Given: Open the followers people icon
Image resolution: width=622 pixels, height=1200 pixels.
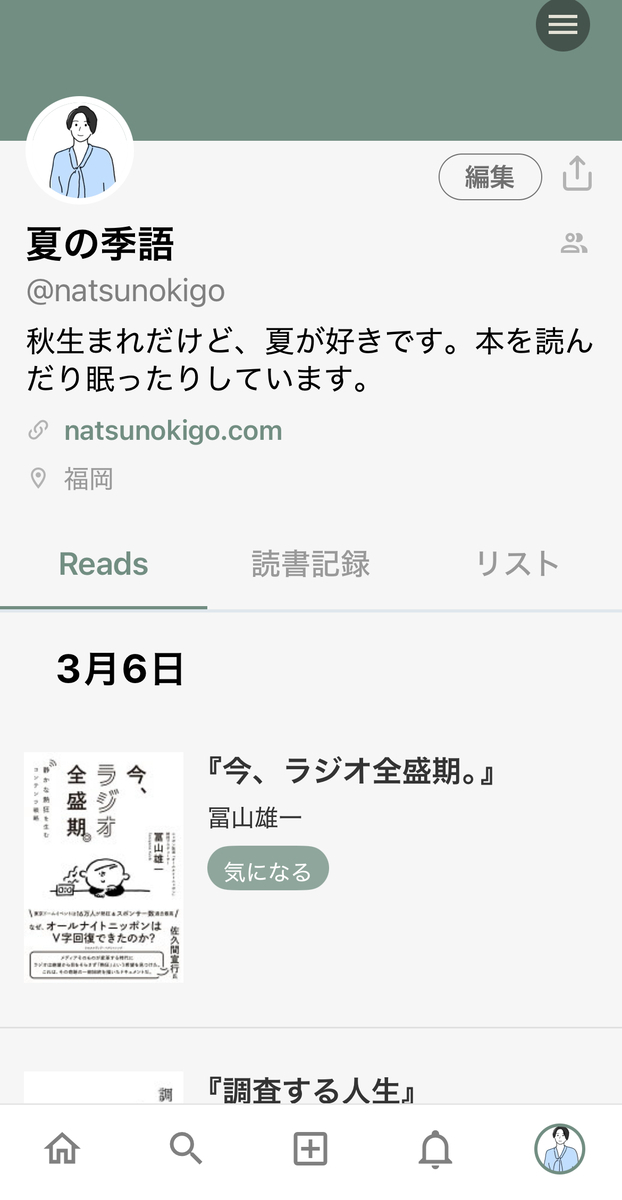Looking at the screenshot, I should pyautogui.click(x=574, y=243).
